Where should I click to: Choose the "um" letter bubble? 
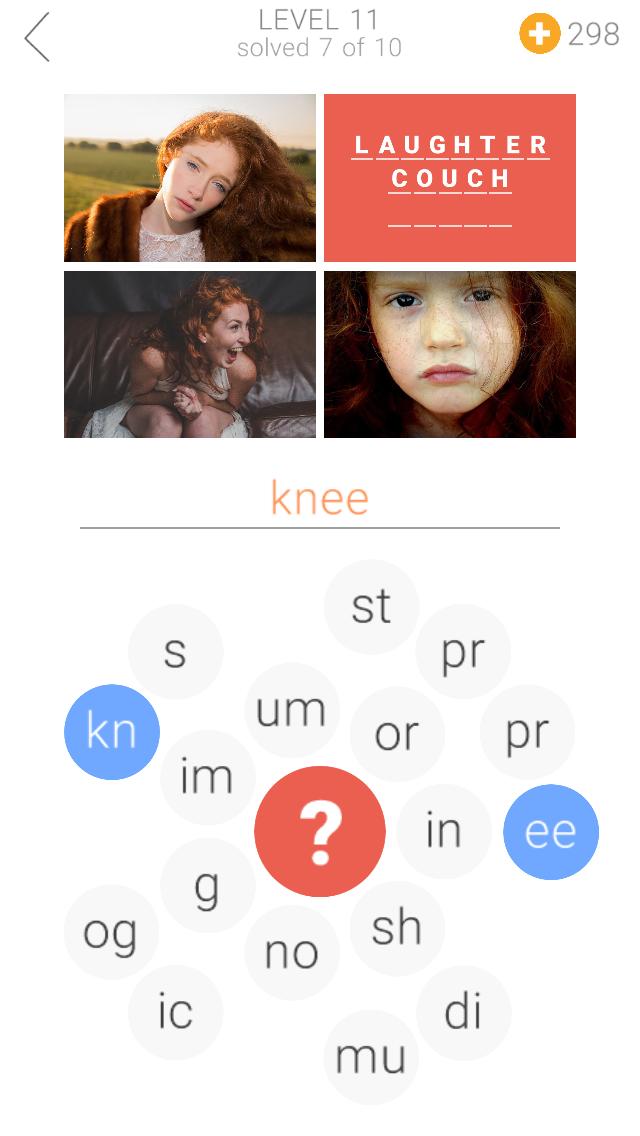(x=291, y=710)
